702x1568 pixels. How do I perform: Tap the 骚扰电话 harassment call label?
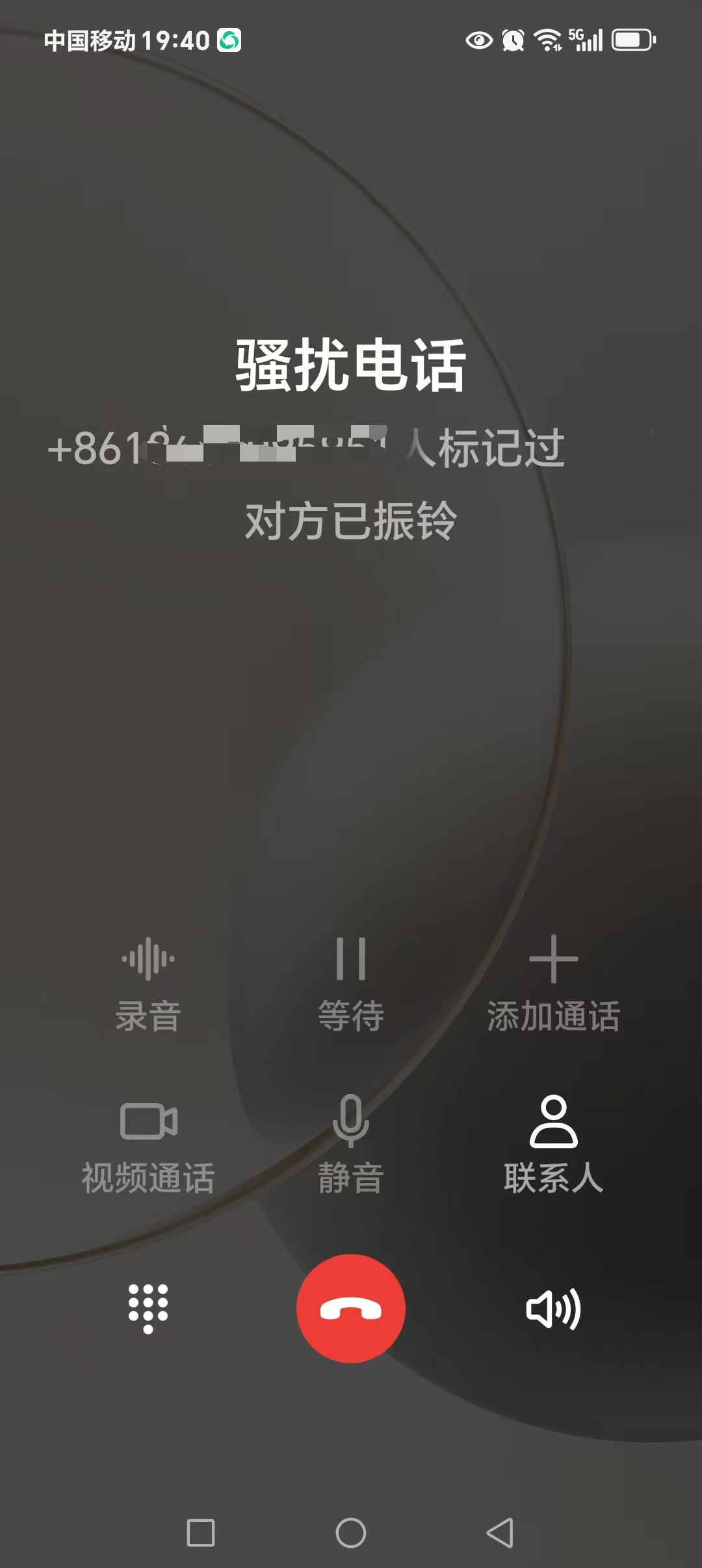tap(351, 366)
